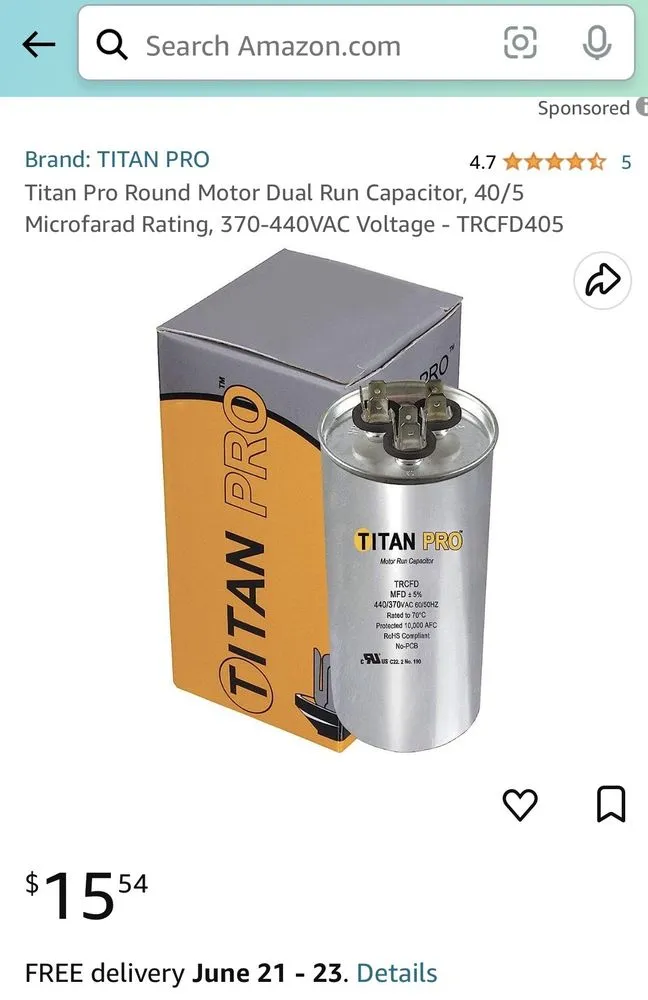Show Sponsored info icon
The width and height of the screenshot is (648, 1000).
(640, 108)
